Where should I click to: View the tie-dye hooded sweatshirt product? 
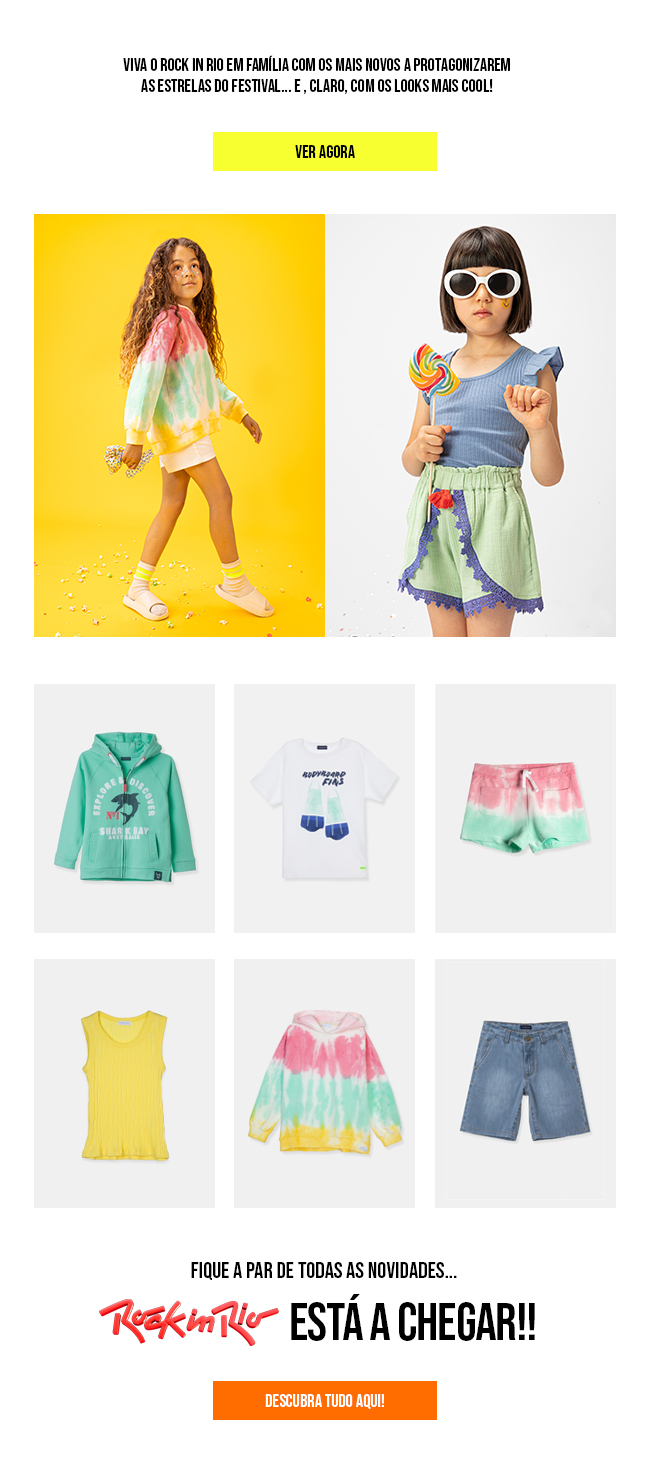(324, 1083)
